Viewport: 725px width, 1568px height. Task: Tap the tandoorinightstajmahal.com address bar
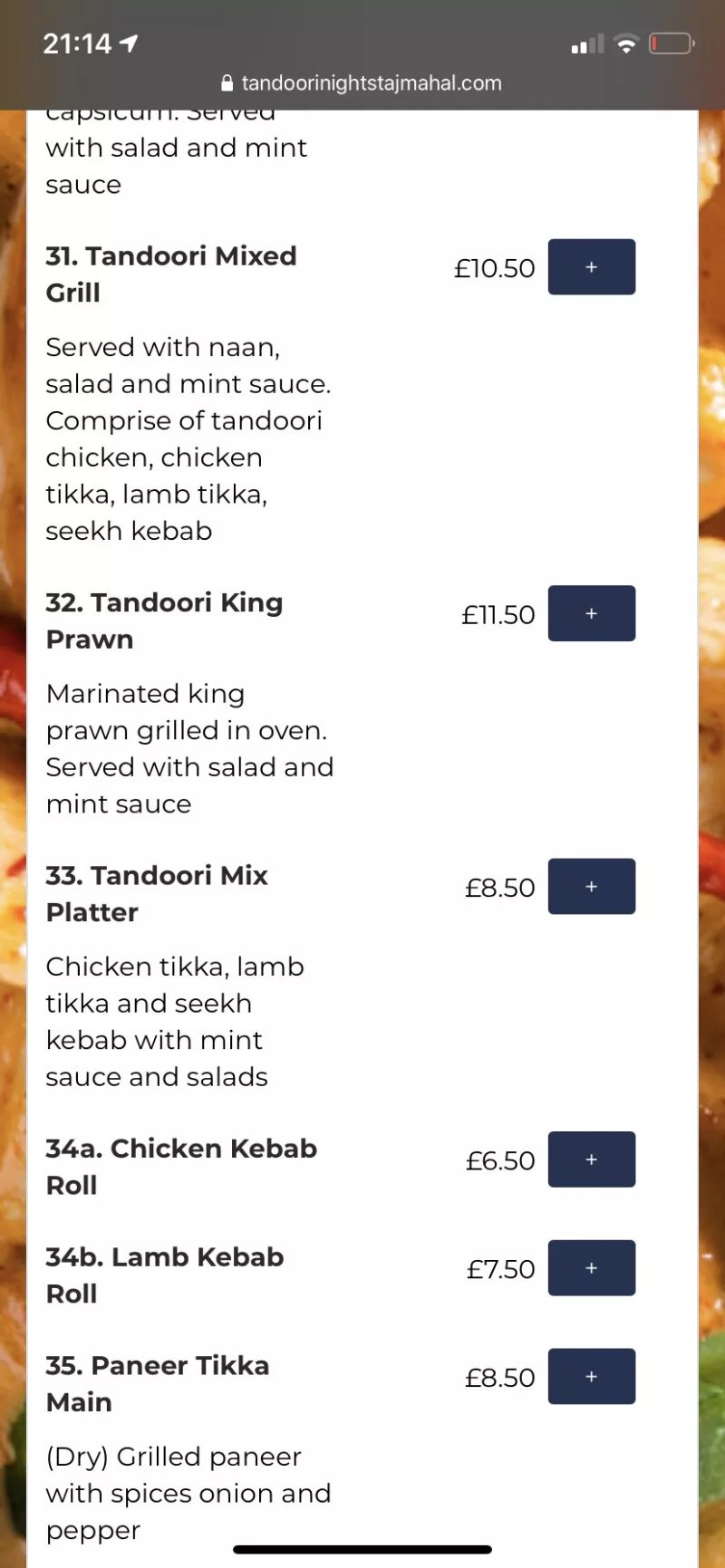362,83
